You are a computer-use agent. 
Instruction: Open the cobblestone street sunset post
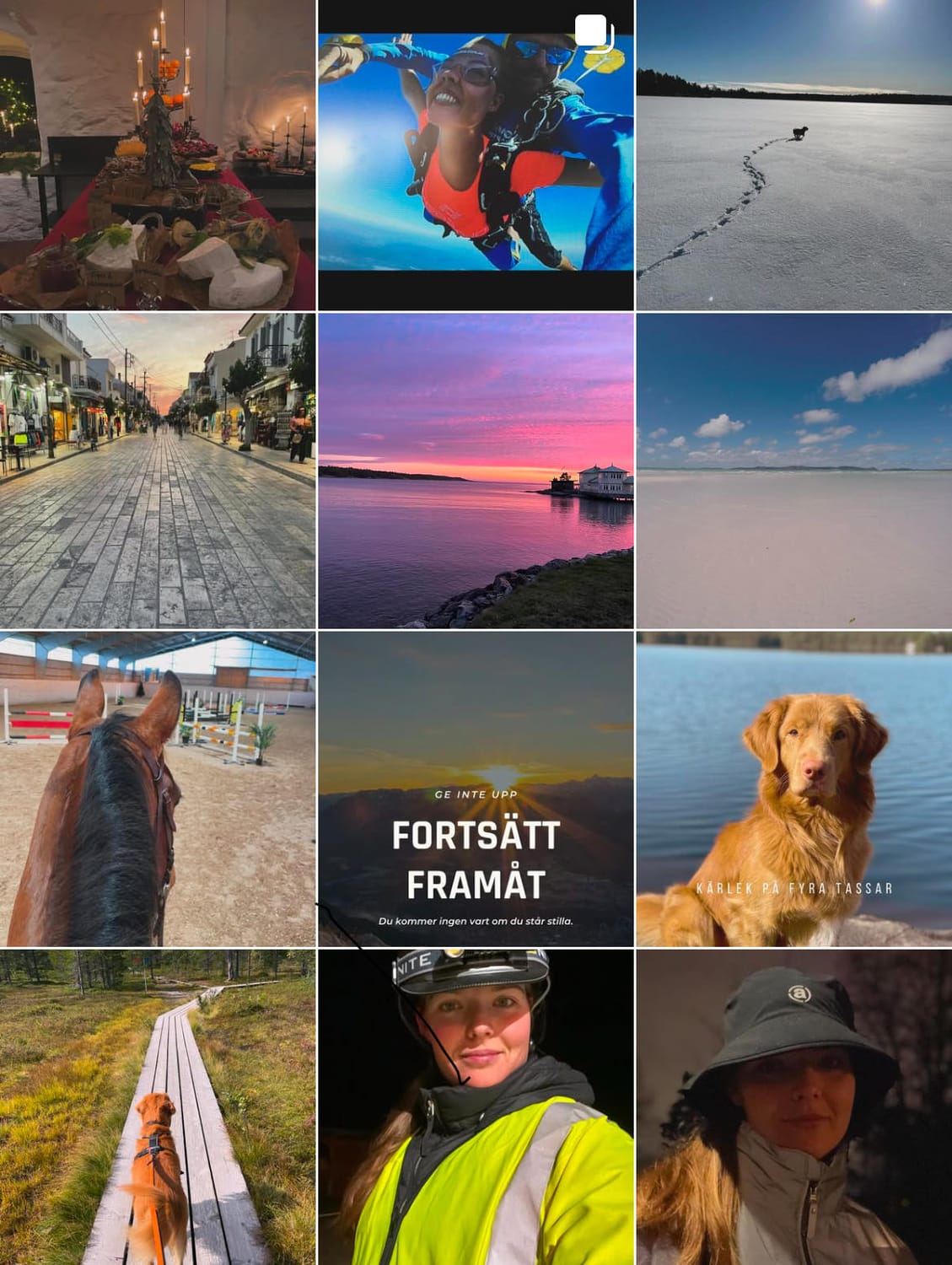(158, 471)
